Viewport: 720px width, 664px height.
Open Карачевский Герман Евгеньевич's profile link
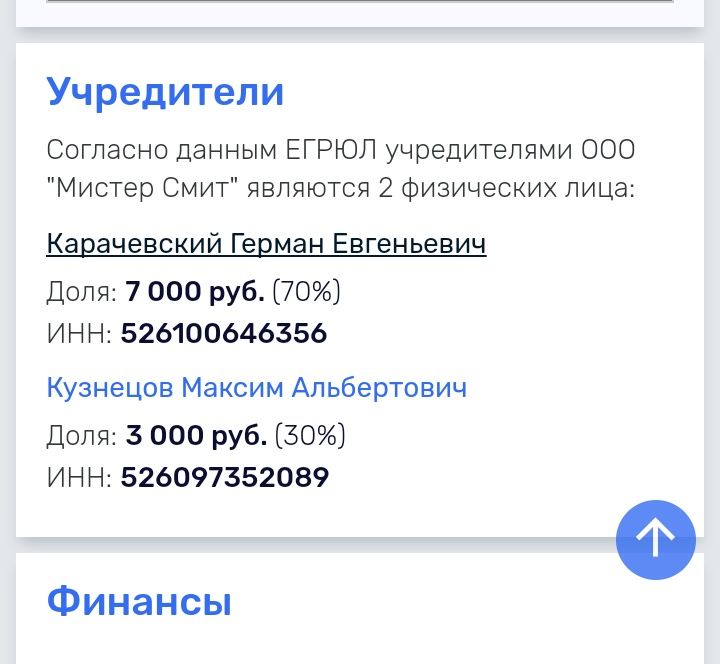[266, 244]
